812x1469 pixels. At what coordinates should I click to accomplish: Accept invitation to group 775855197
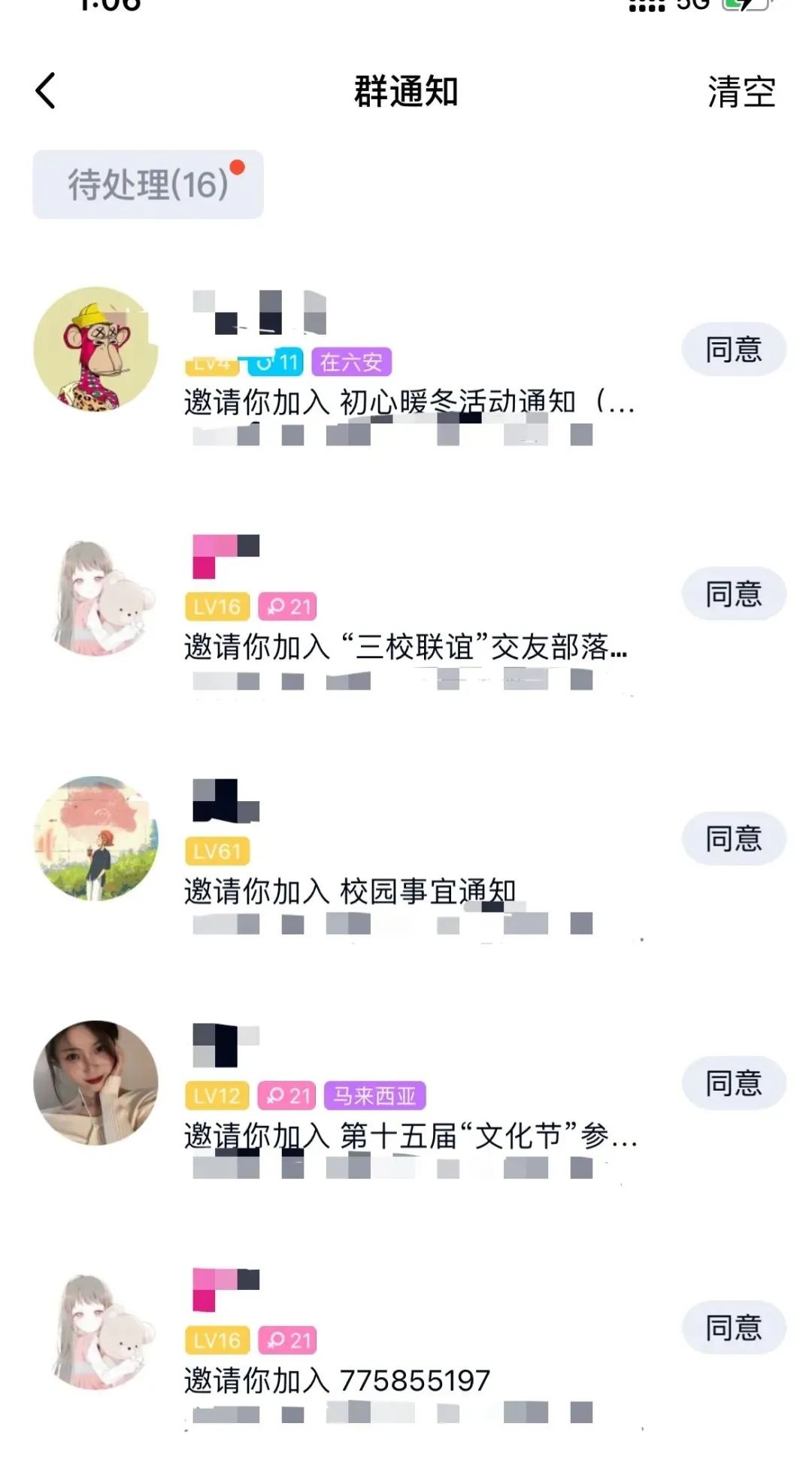pyautogui.click(x=733, y=1328)
